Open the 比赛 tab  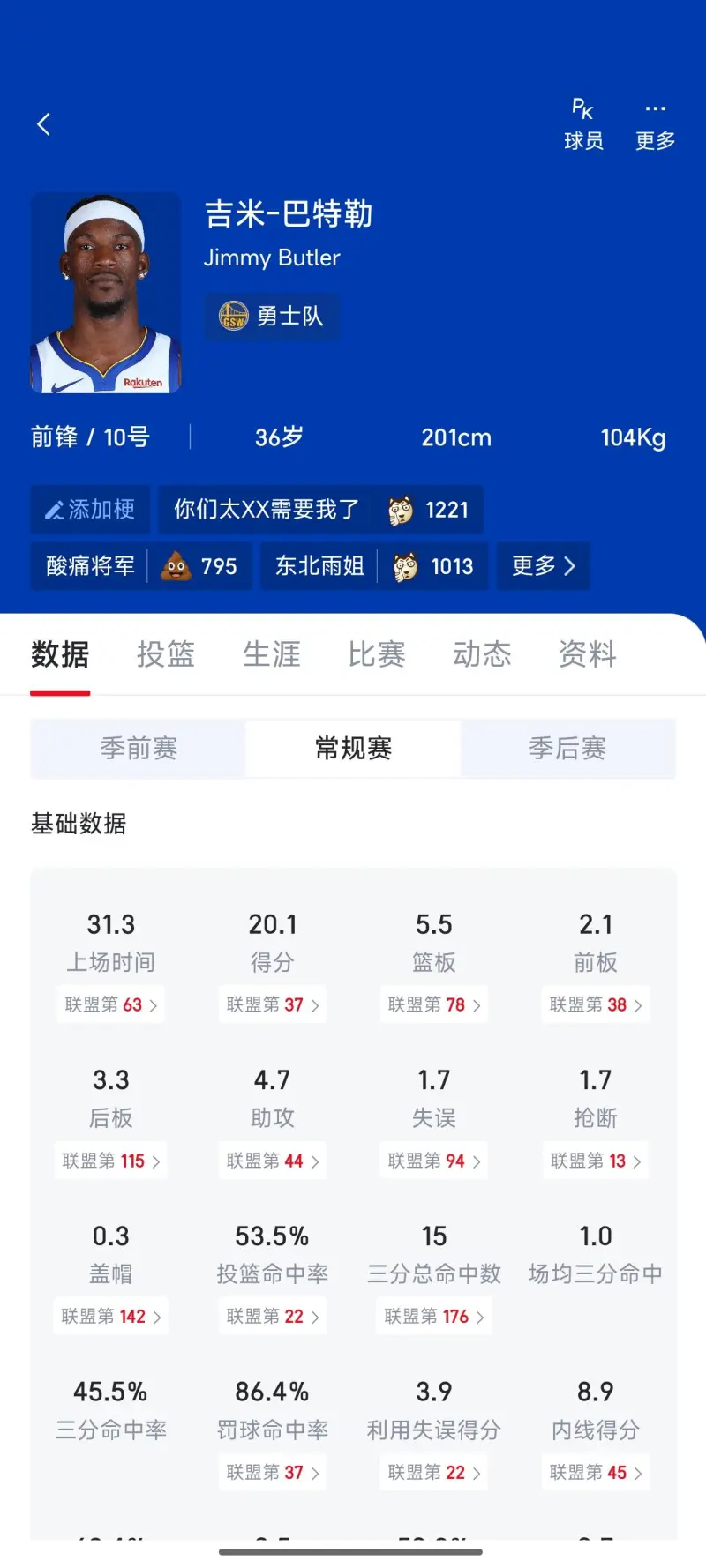[x=377, y=654]
